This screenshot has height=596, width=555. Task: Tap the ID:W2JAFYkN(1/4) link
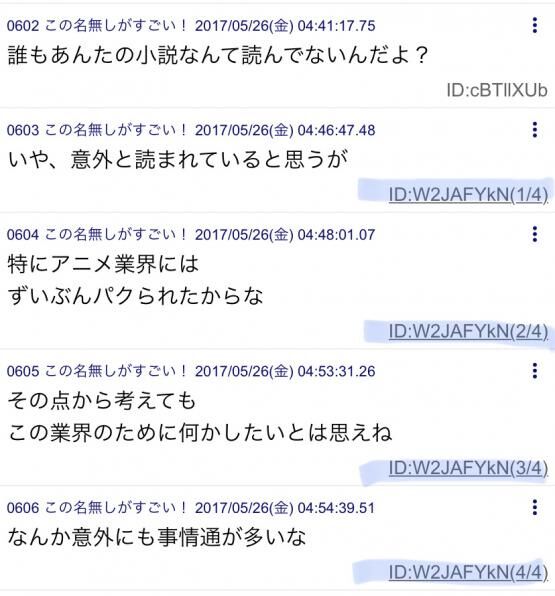click(x=468, y=195)
